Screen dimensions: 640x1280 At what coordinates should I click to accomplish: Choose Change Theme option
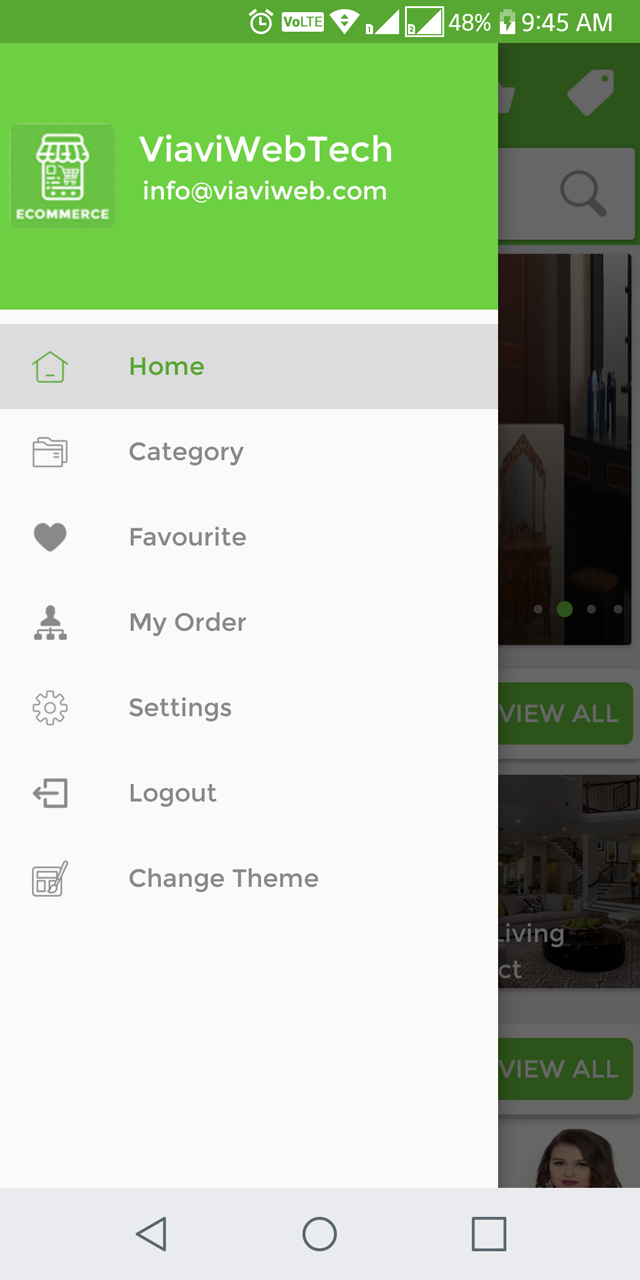click(x=223, y=878)
